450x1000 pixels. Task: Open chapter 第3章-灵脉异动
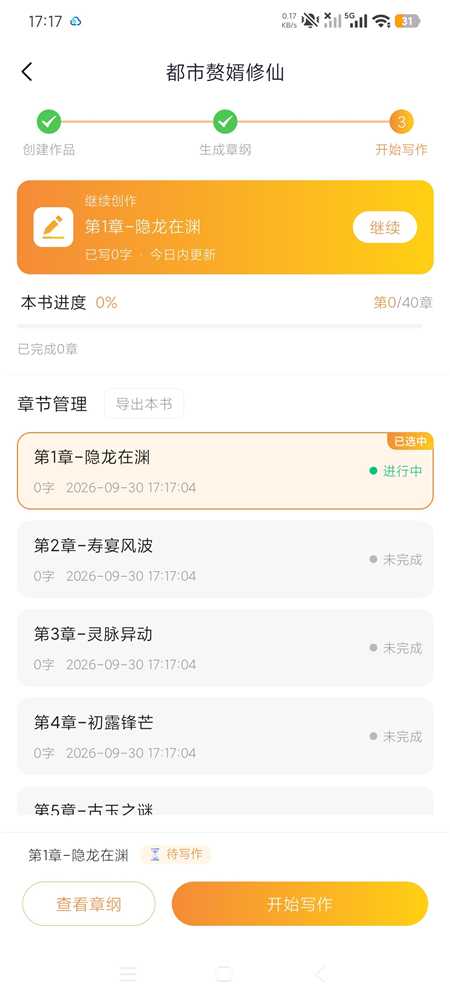pos(225,648)
